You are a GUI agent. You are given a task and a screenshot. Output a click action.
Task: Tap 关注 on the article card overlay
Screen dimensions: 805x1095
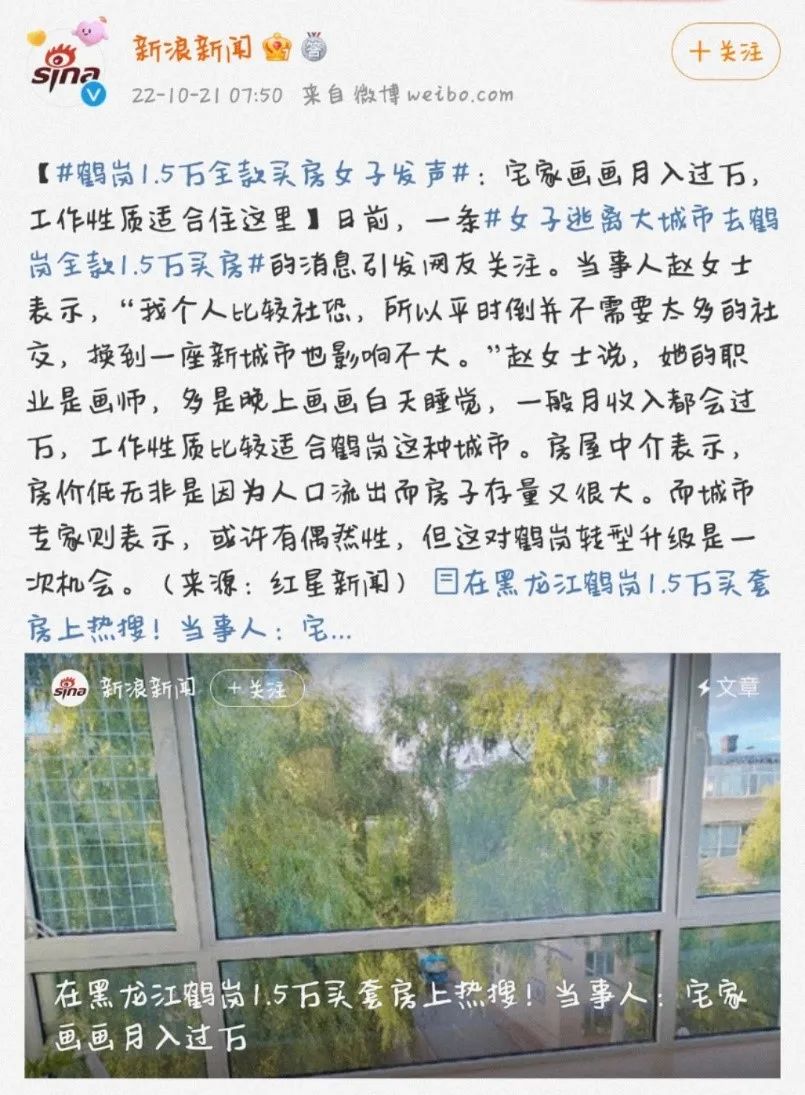coord(256,689)
